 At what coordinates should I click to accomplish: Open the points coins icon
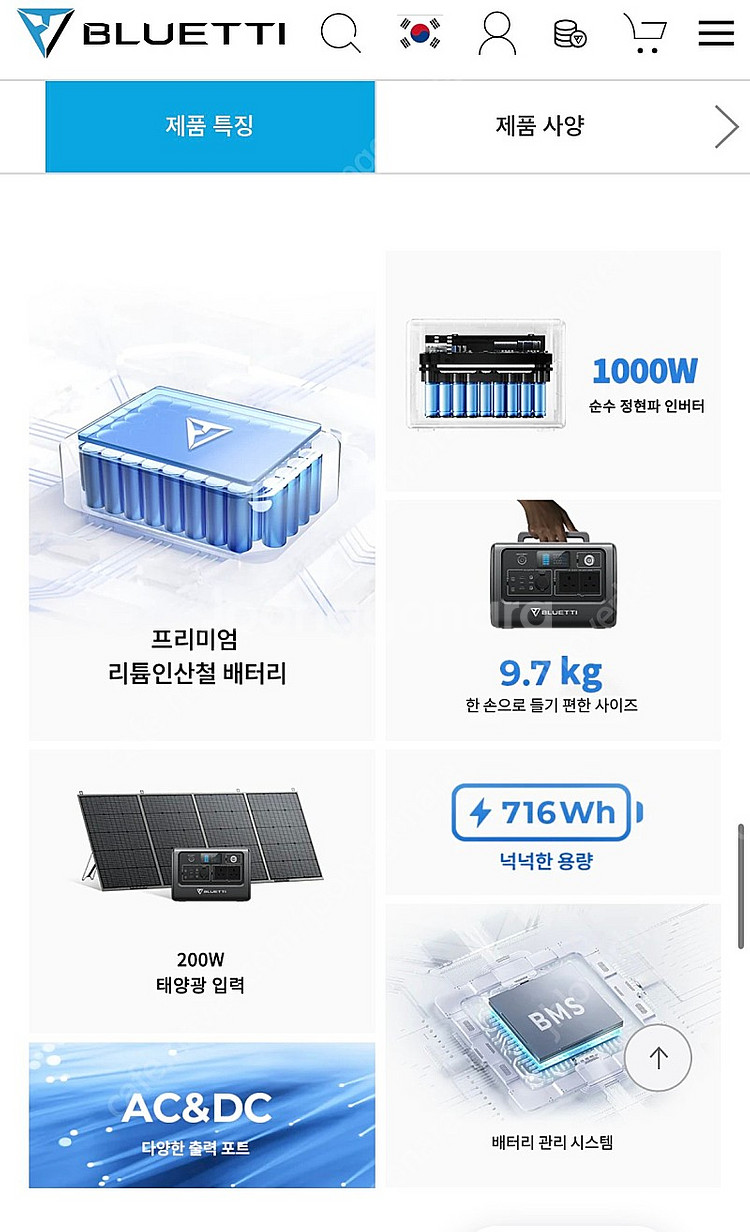570,34
